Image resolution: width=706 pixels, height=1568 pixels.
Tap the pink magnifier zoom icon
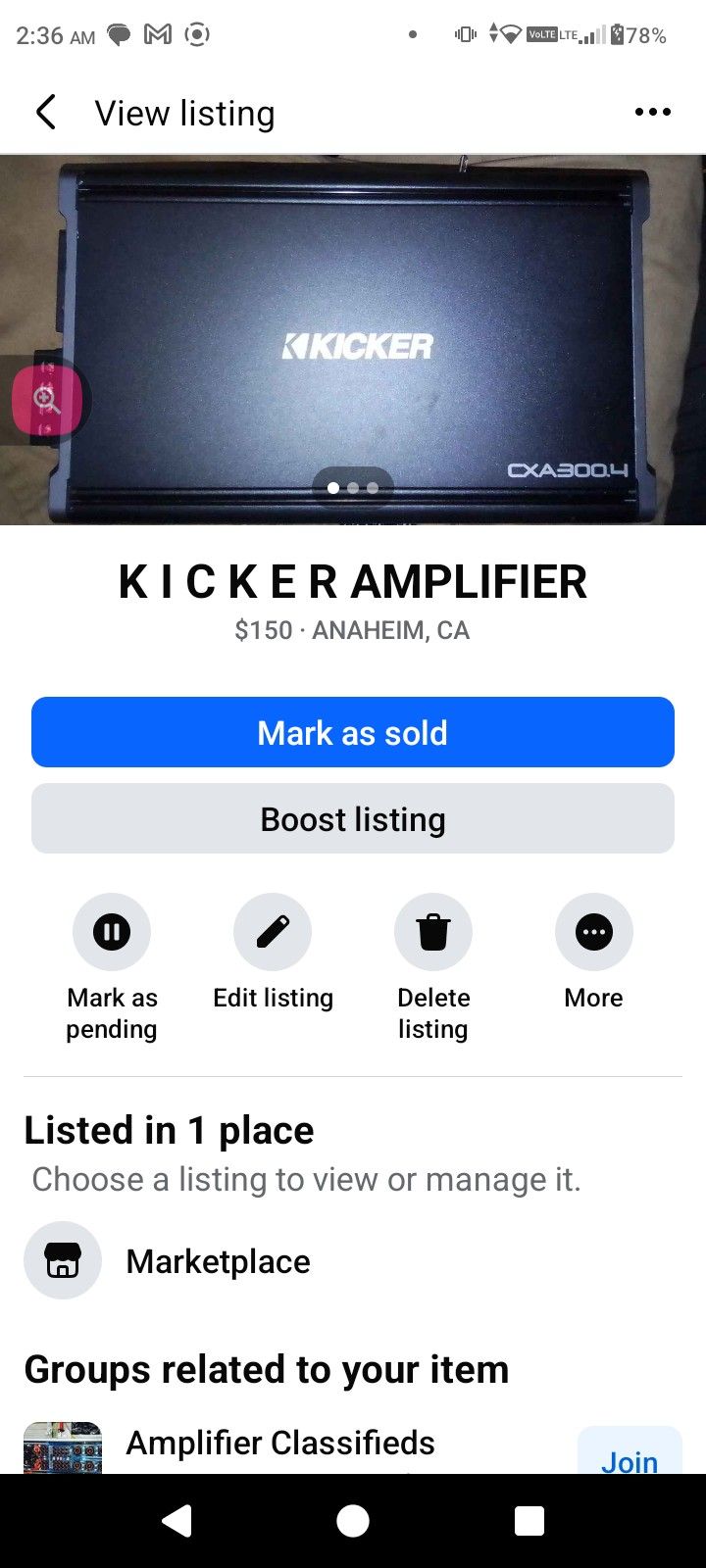[x=47, y=400]
